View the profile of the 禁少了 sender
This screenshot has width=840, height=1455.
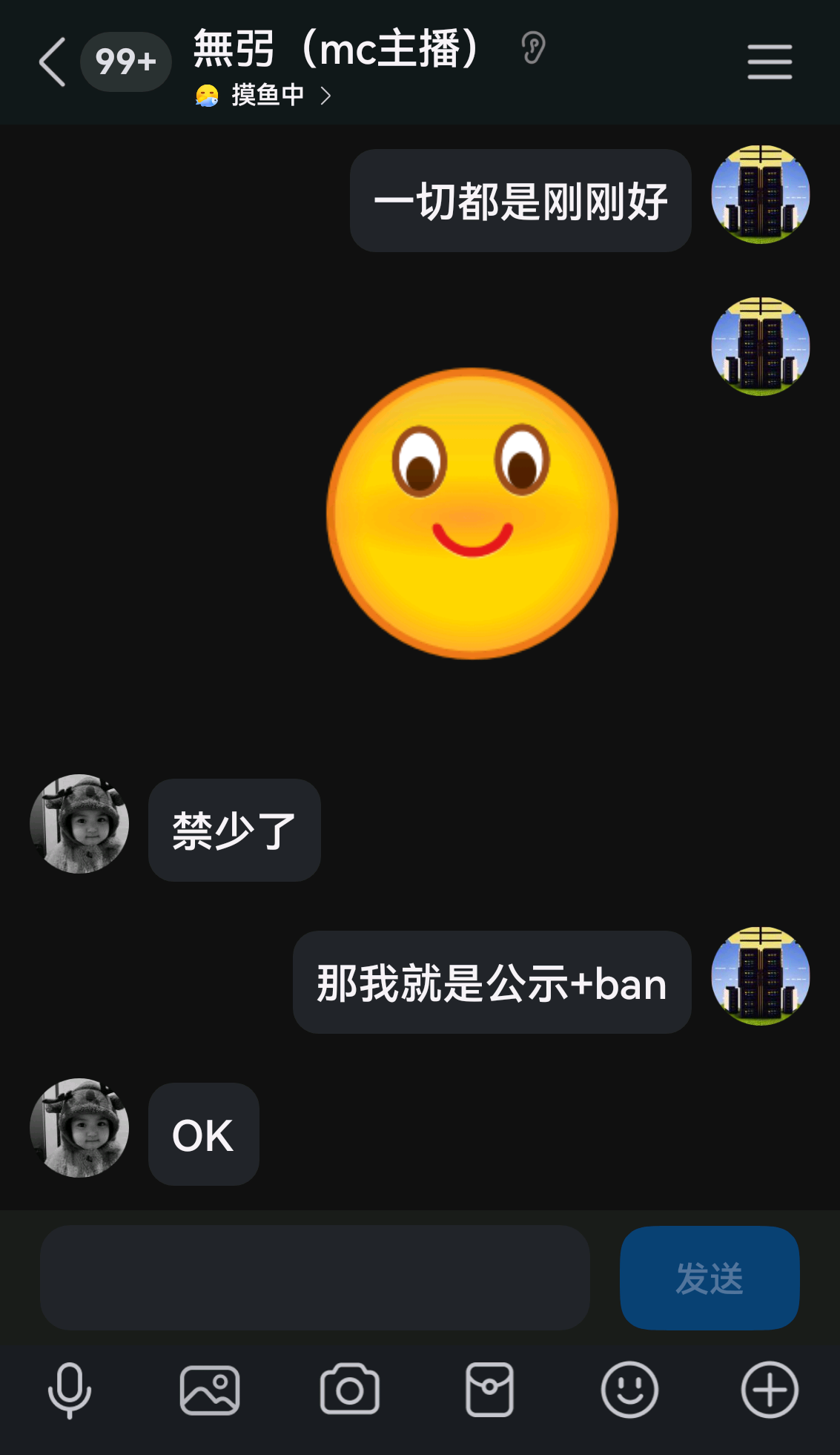(x=79, y=824)
